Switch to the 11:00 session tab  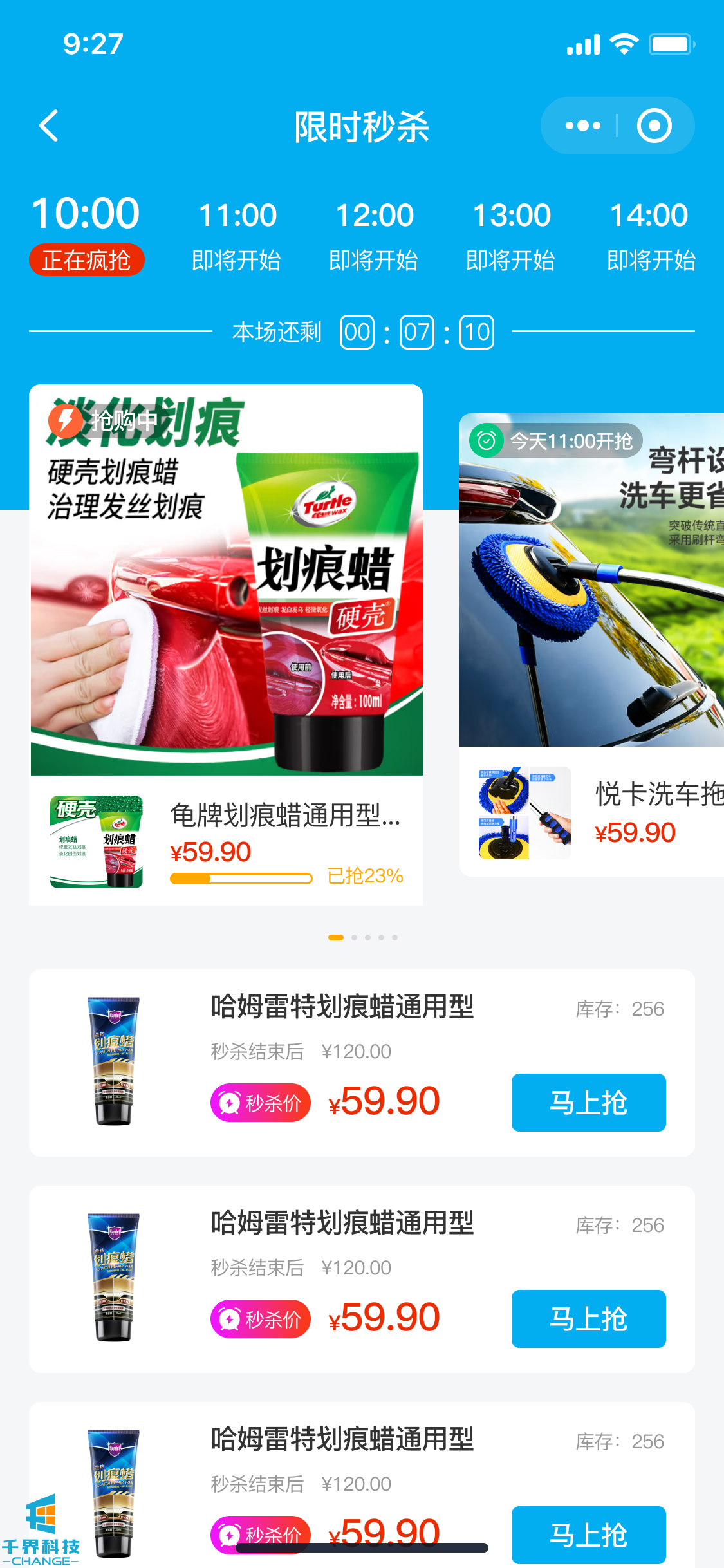pos(237,234)
